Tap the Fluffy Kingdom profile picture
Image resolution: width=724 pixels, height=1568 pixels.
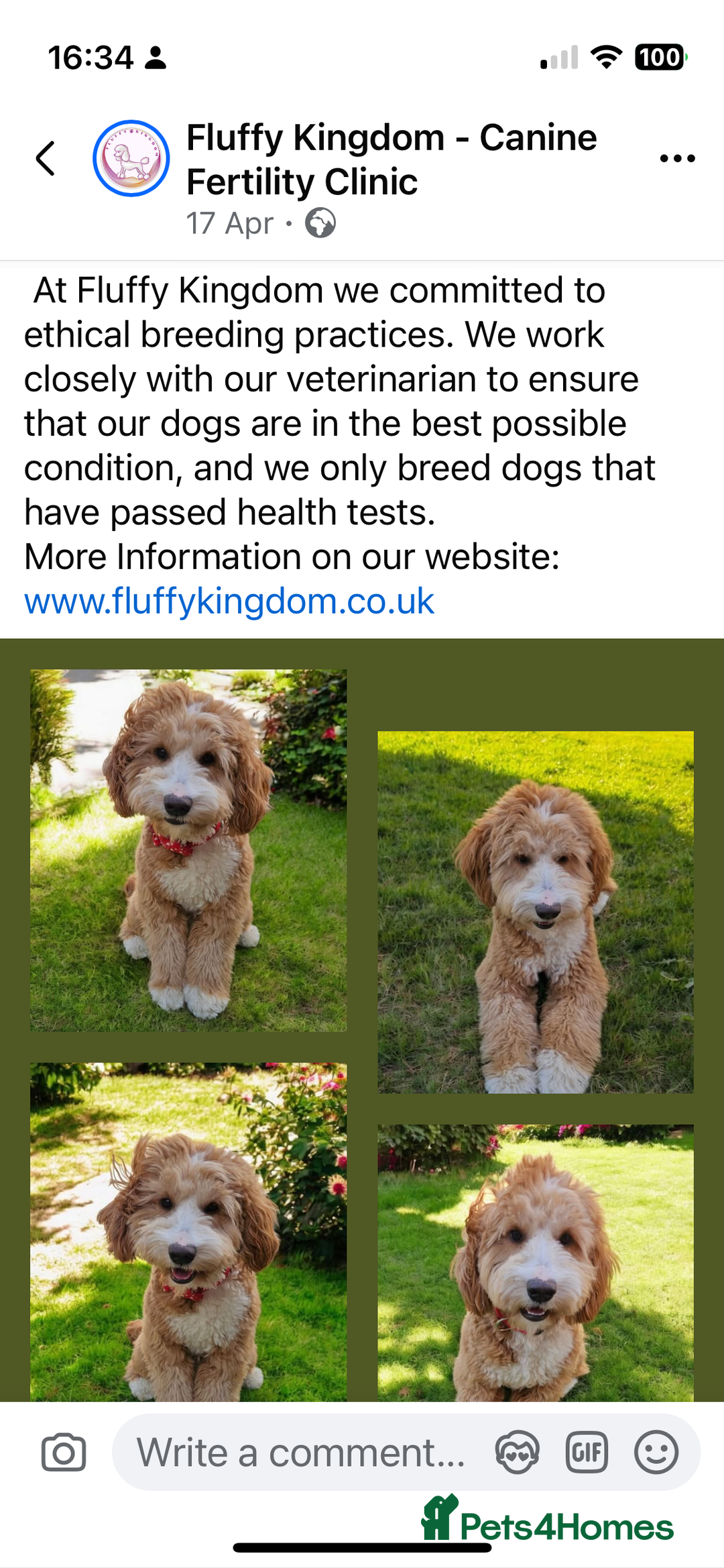point(131,159)
